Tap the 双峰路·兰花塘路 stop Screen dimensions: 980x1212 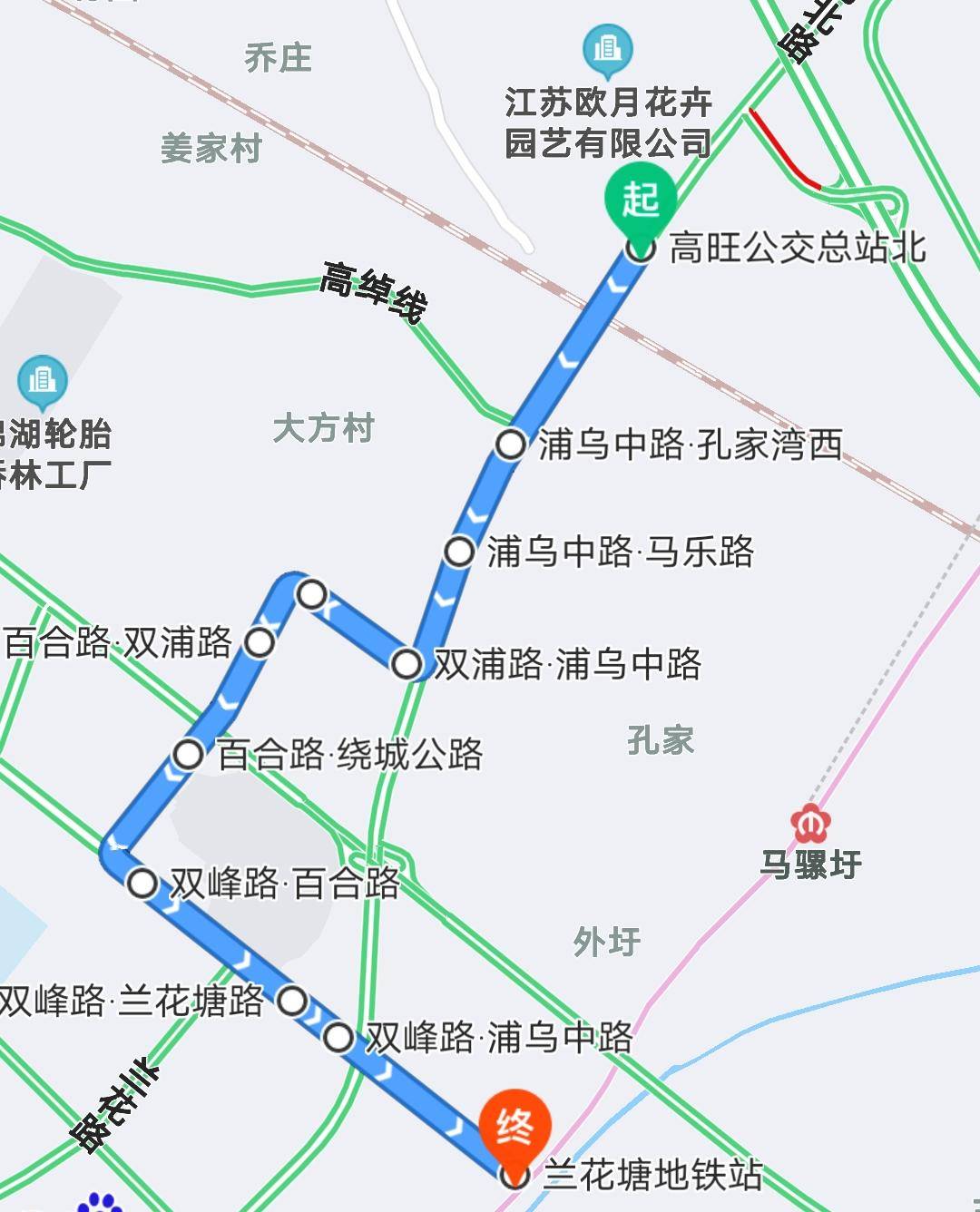coord(291,1001)
